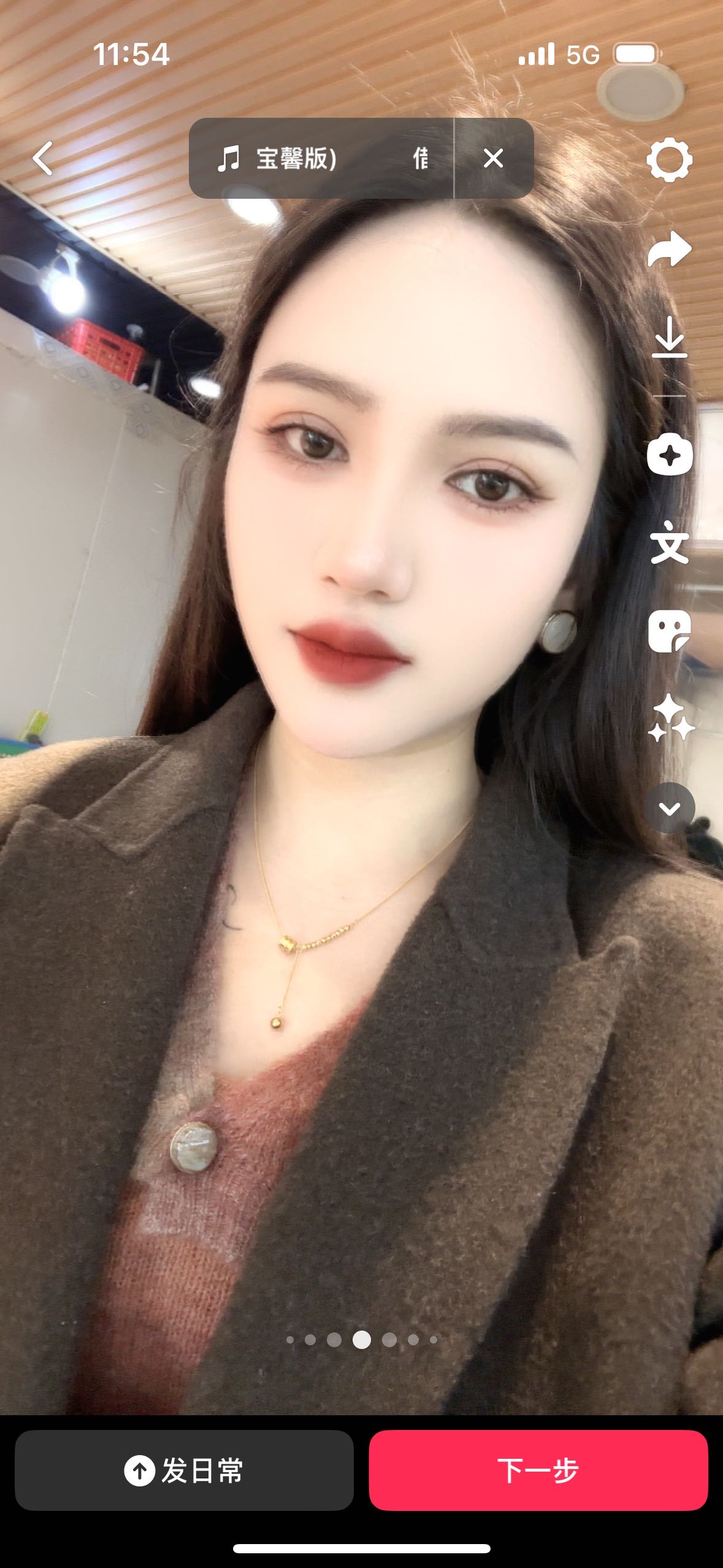The height and width of the screenshot is (1568, 723).
Task: Open the stickers icon
Action: [x=669, y=631]
